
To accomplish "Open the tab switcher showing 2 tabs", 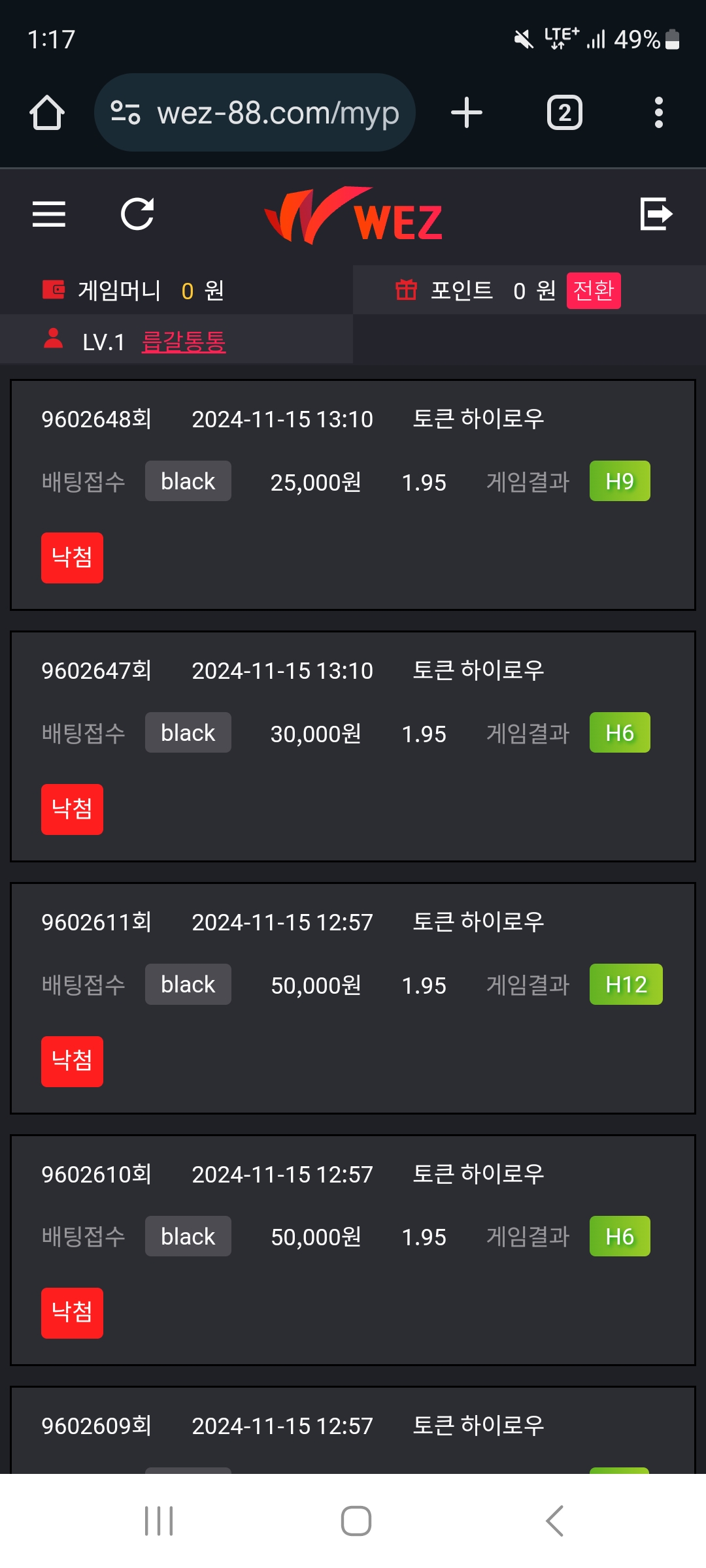I will click(x=565, y=112).
